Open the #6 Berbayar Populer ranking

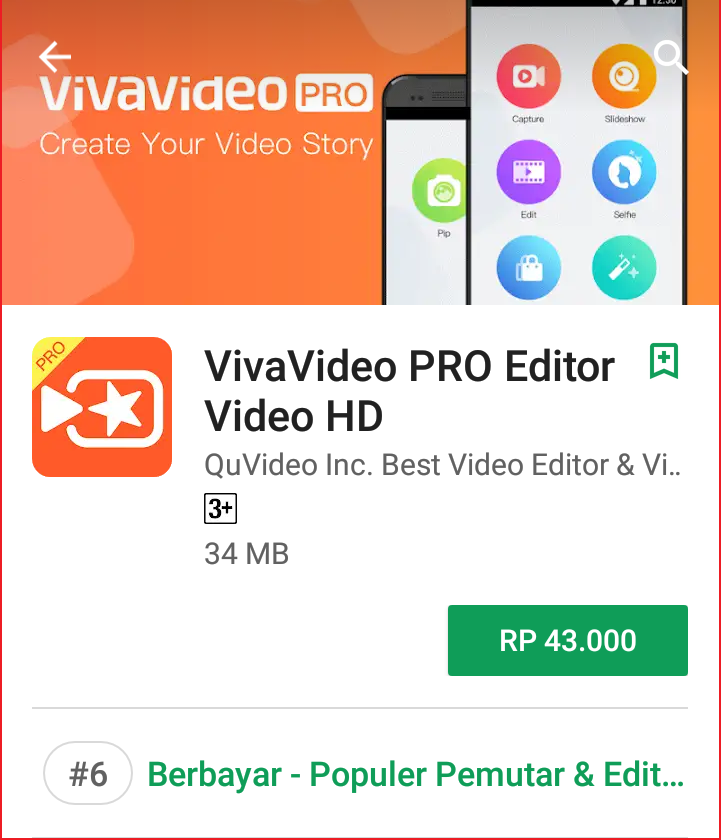[x=414, y=774]
